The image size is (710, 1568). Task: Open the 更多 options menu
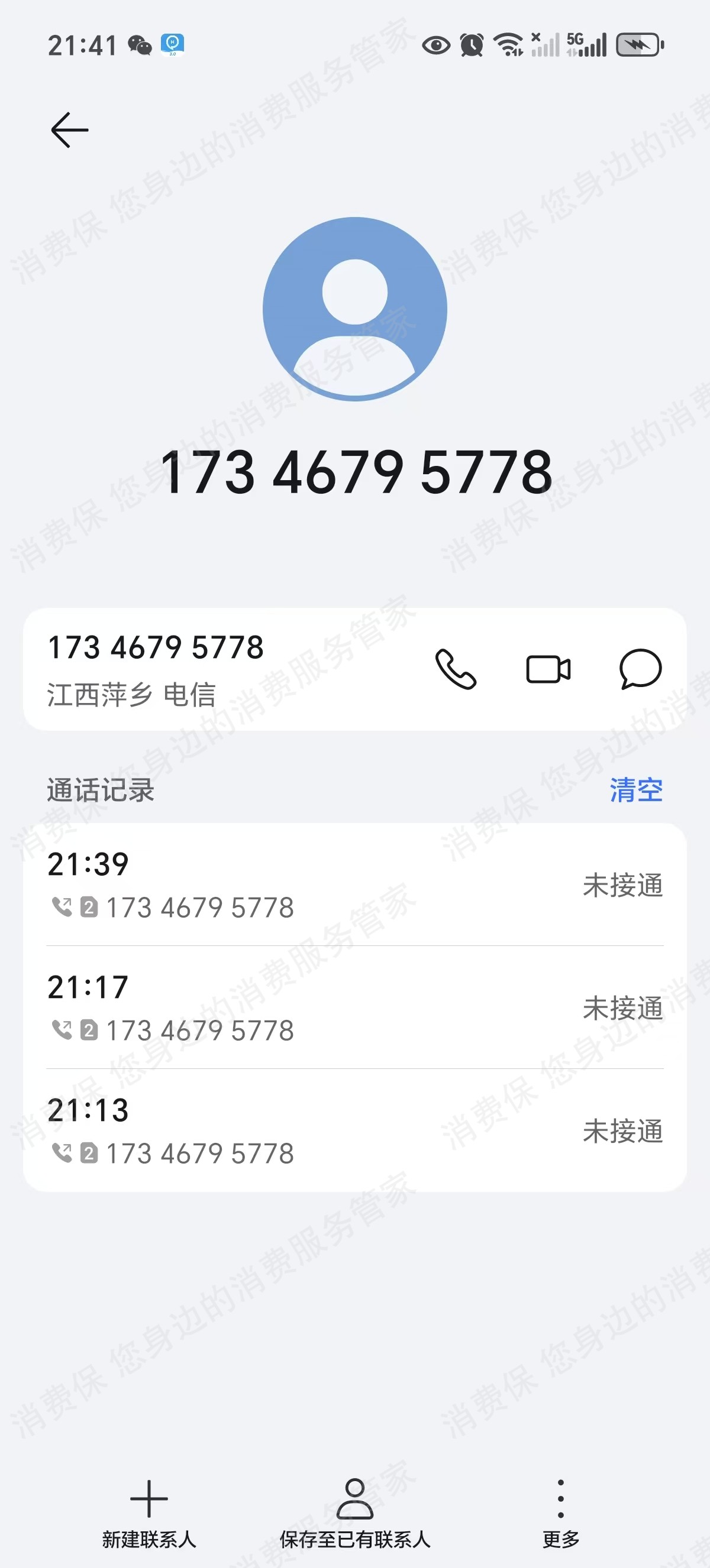(561, 1513)
